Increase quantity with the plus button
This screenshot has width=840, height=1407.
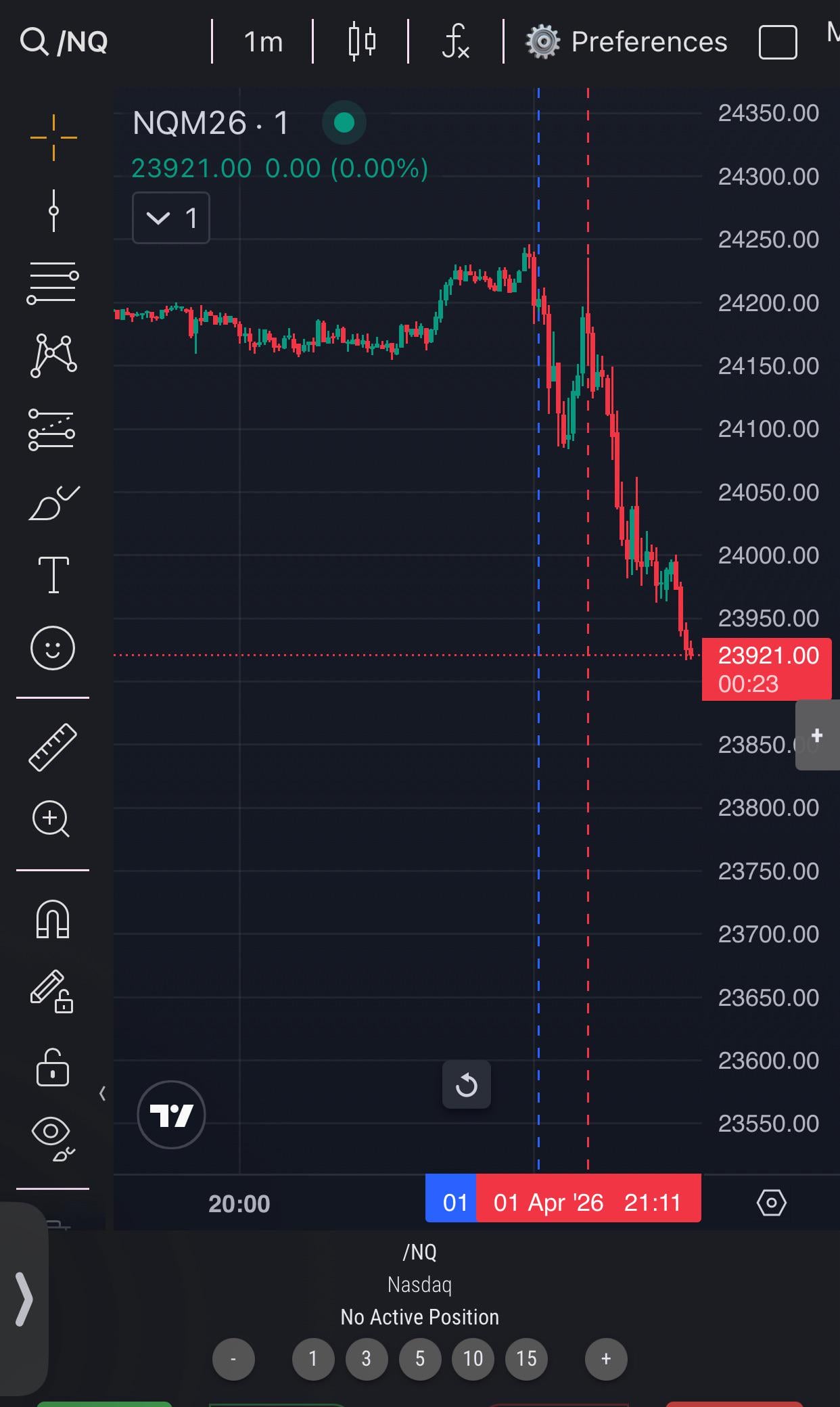coord(606,1358)
